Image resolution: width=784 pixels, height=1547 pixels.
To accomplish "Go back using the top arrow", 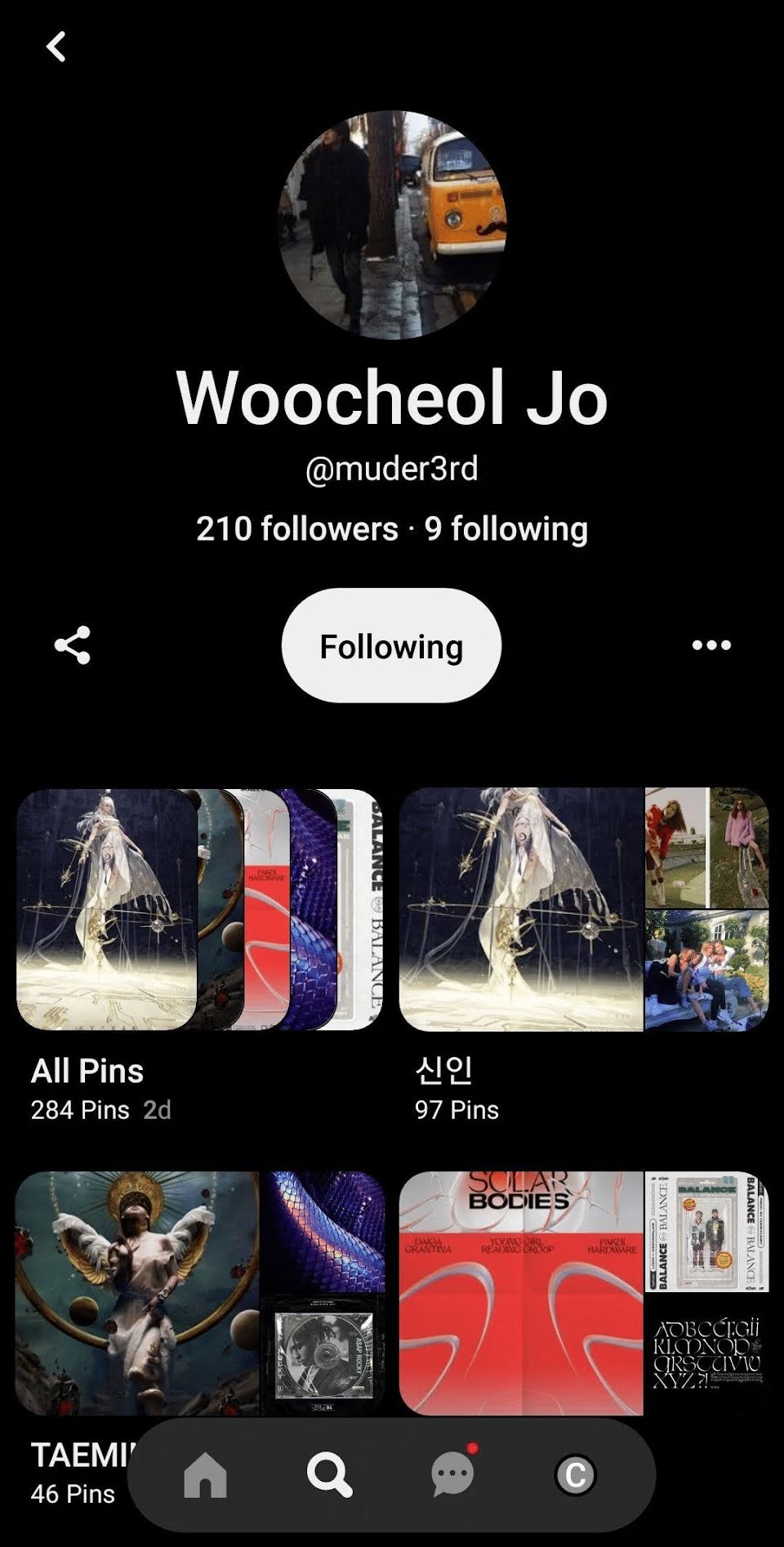I will click(x=56, y=47).
